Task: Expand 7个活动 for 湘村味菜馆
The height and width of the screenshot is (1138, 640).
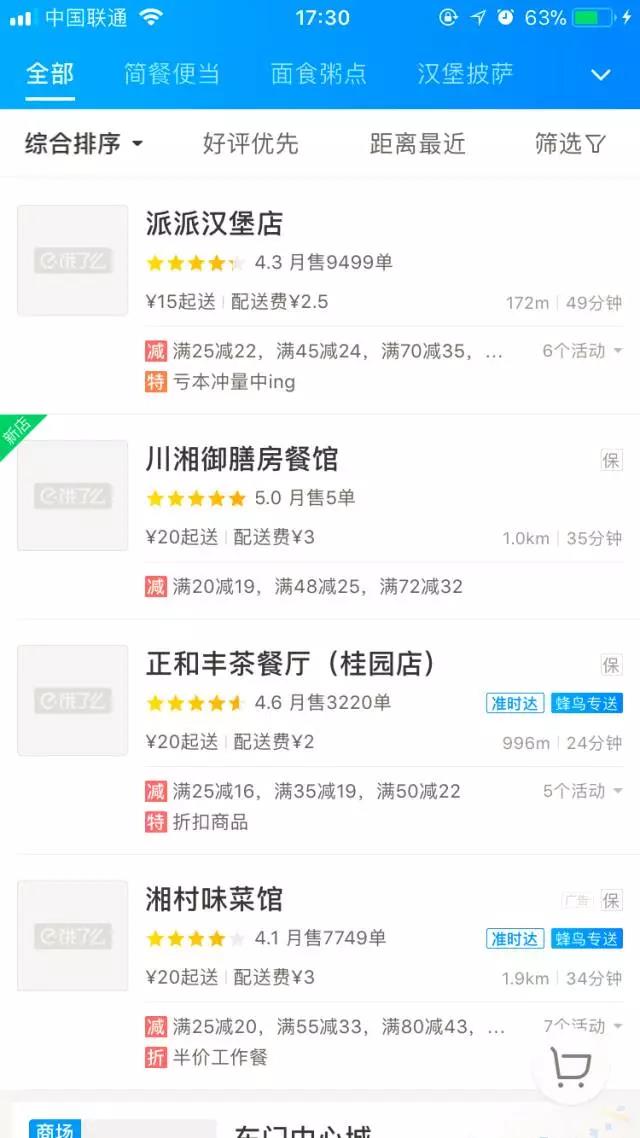Action: (582, 1026)
